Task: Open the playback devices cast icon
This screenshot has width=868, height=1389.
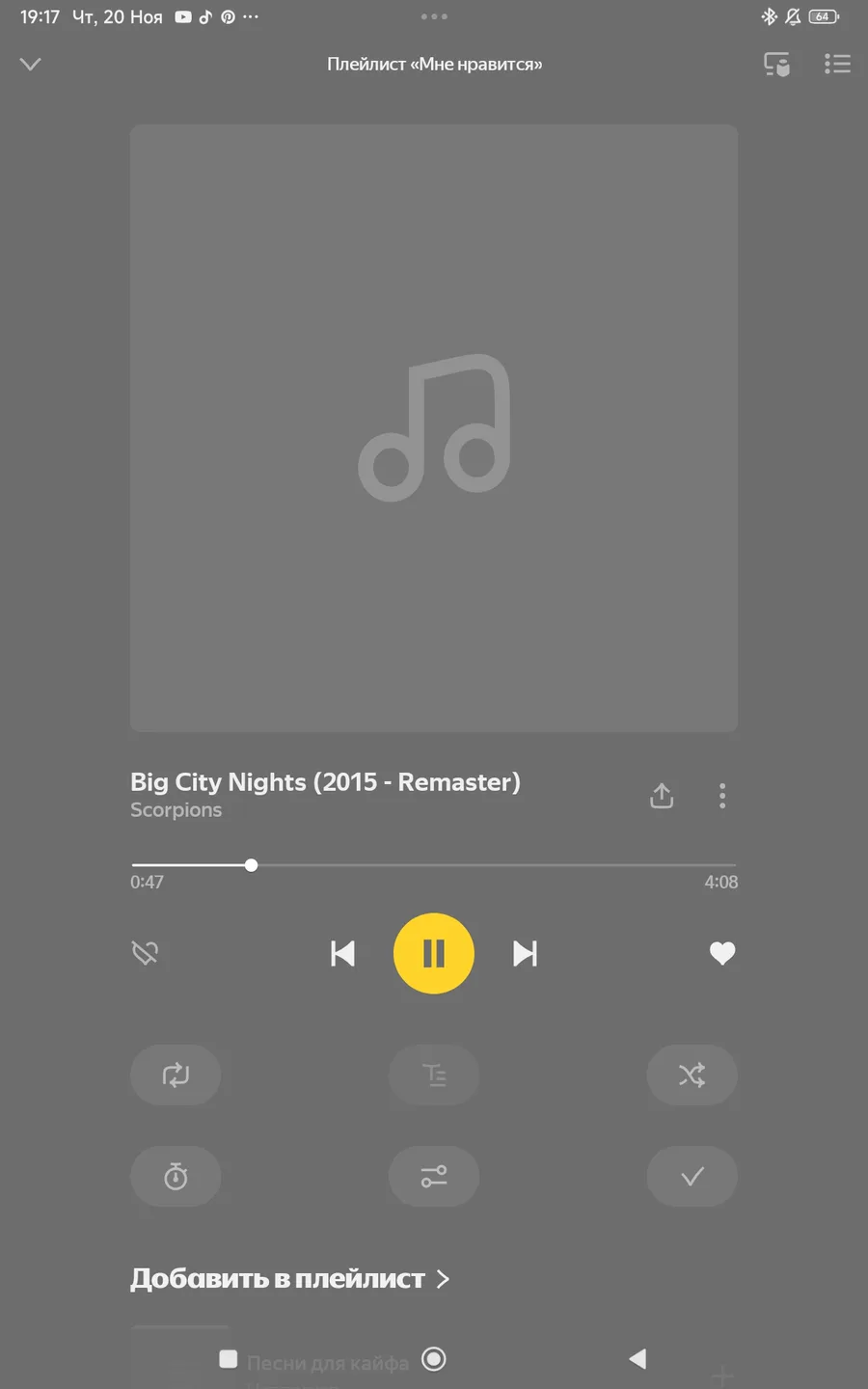Action: pos(776,65)
